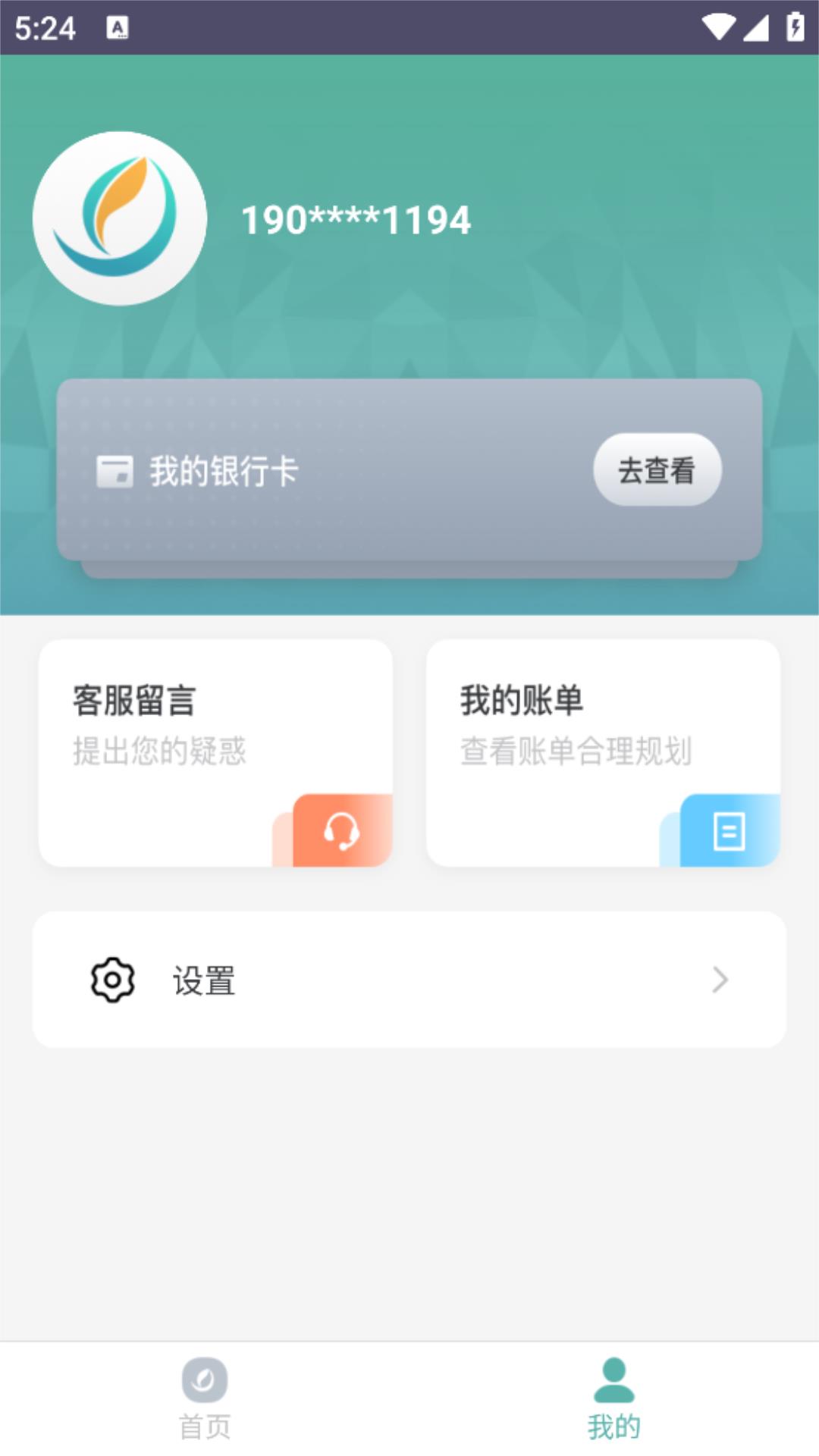Tap the 去查看 button on bank card

pos(657,469)
